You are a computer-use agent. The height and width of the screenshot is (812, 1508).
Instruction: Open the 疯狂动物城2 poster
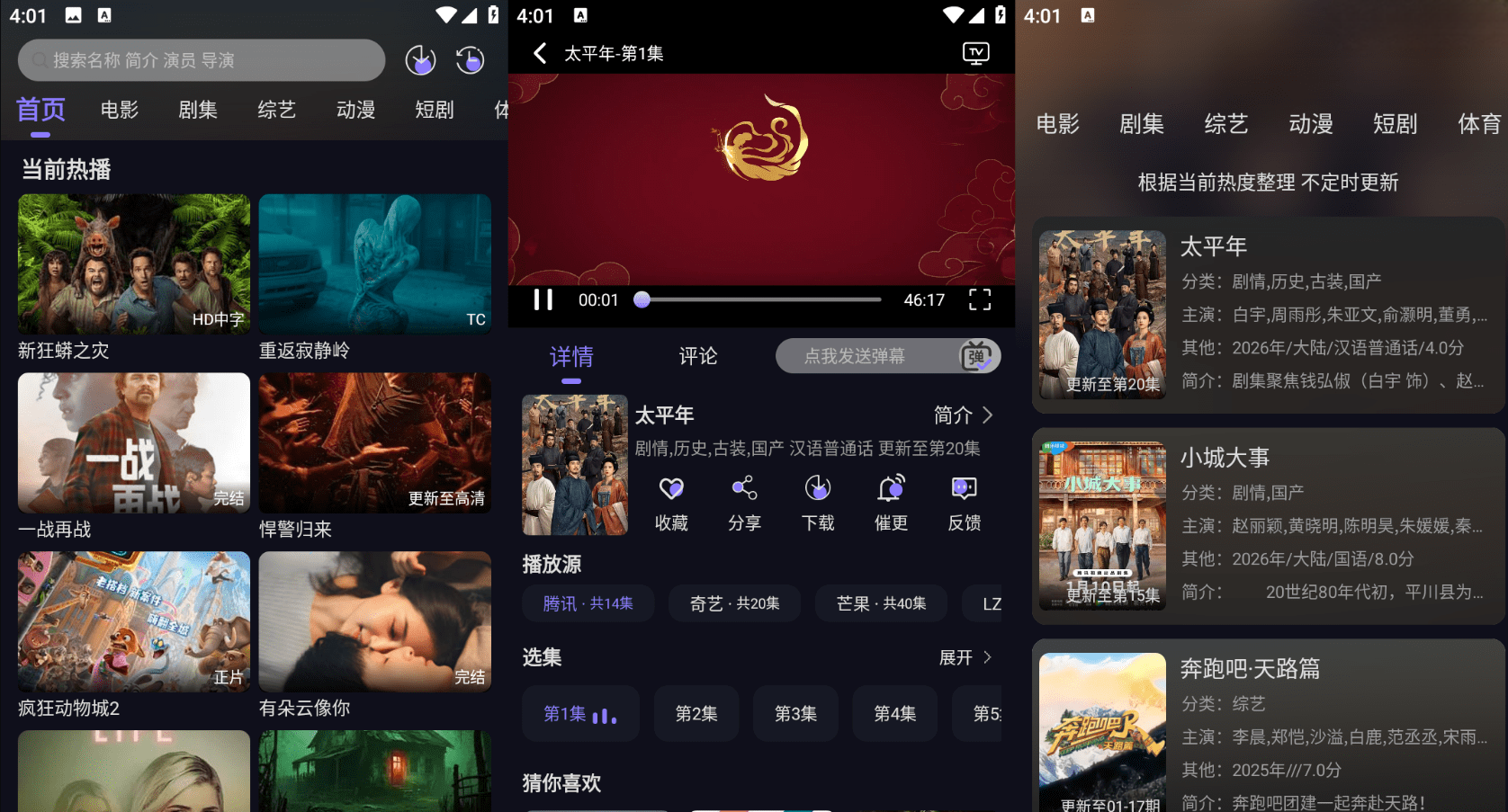point(134,622)
